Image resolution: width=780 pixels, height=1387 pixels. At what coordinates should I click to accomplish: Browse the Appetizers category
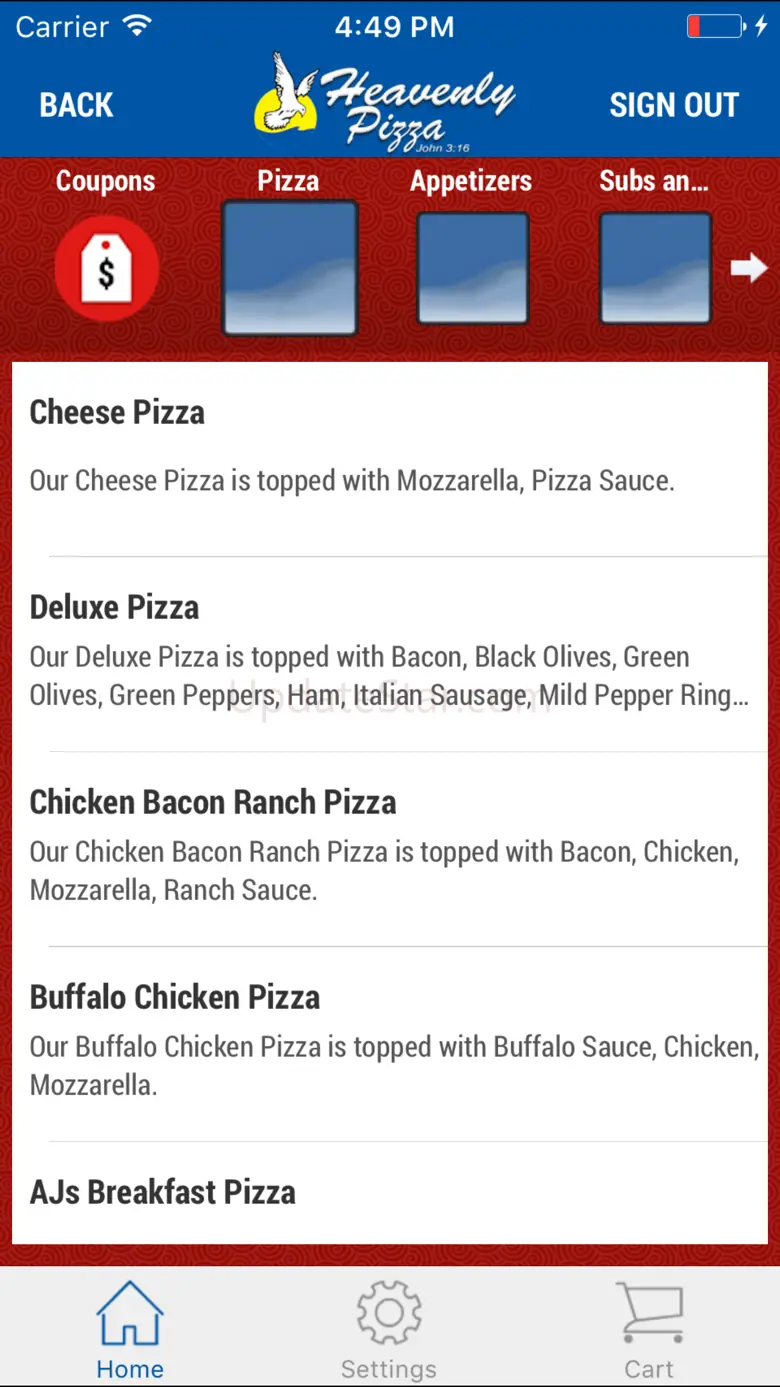click(472, 267)
